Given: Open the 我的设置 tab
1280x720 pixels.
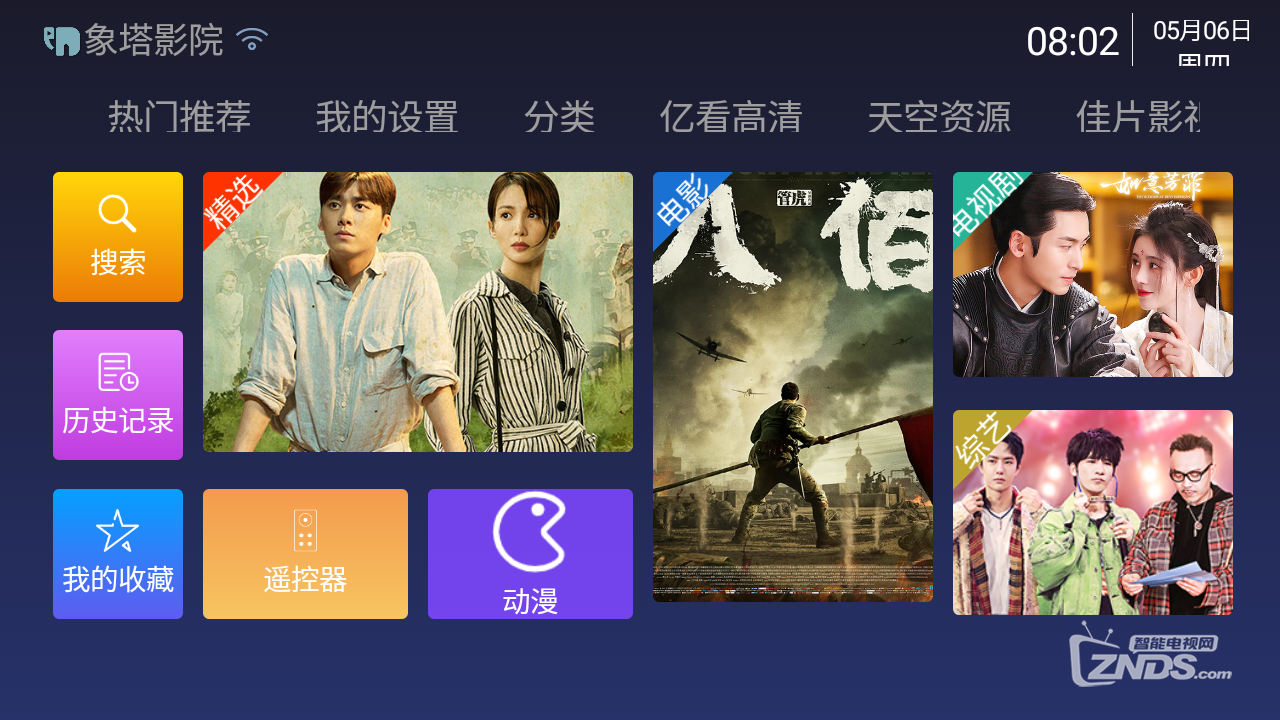Looking at the screenshot, I should tap(387, 117).
